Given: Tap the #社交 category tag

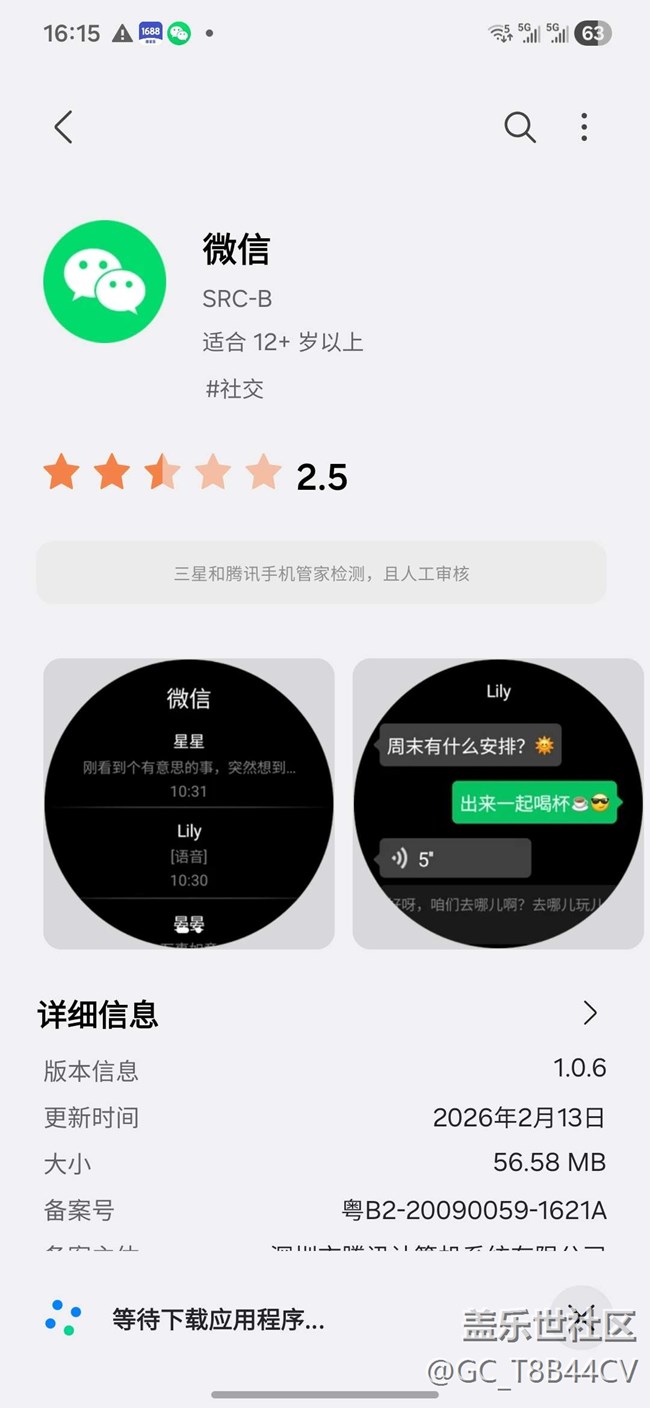Looking at the screenshot, I should pos(235,389).
